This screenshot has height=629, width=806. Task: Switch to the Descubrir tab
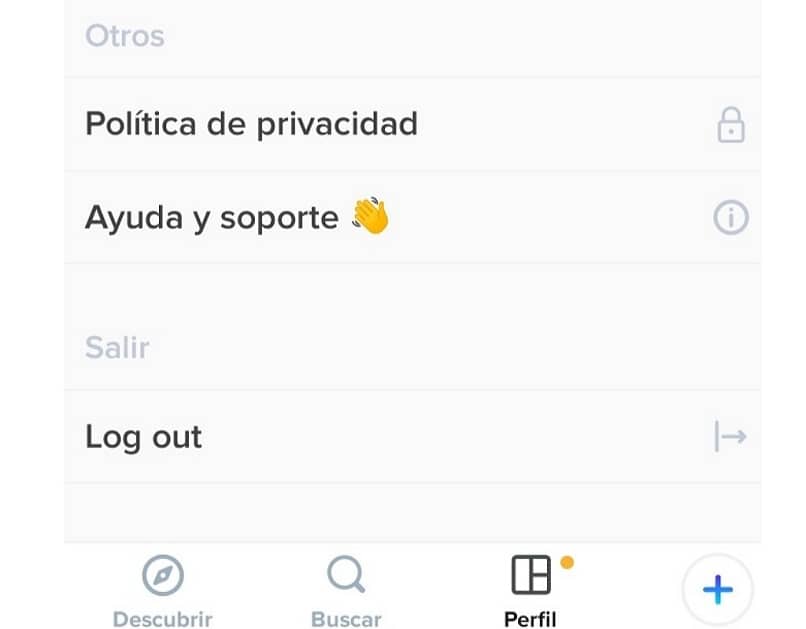(x=162, y=590)
